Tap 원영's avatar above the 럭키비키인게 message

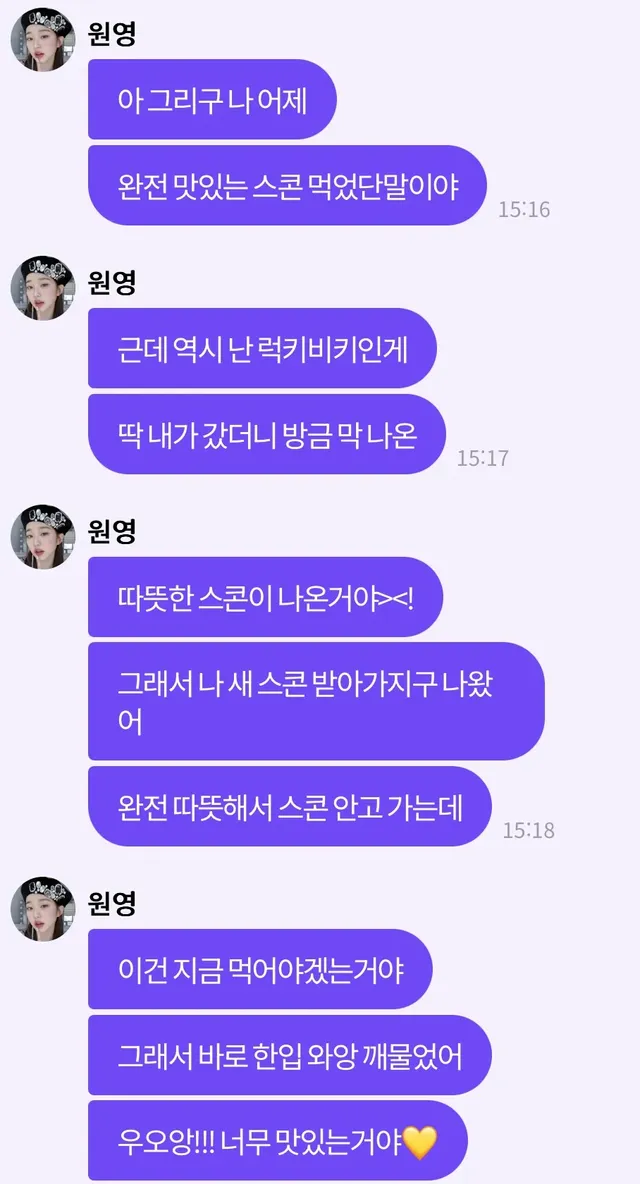[43, 288]
